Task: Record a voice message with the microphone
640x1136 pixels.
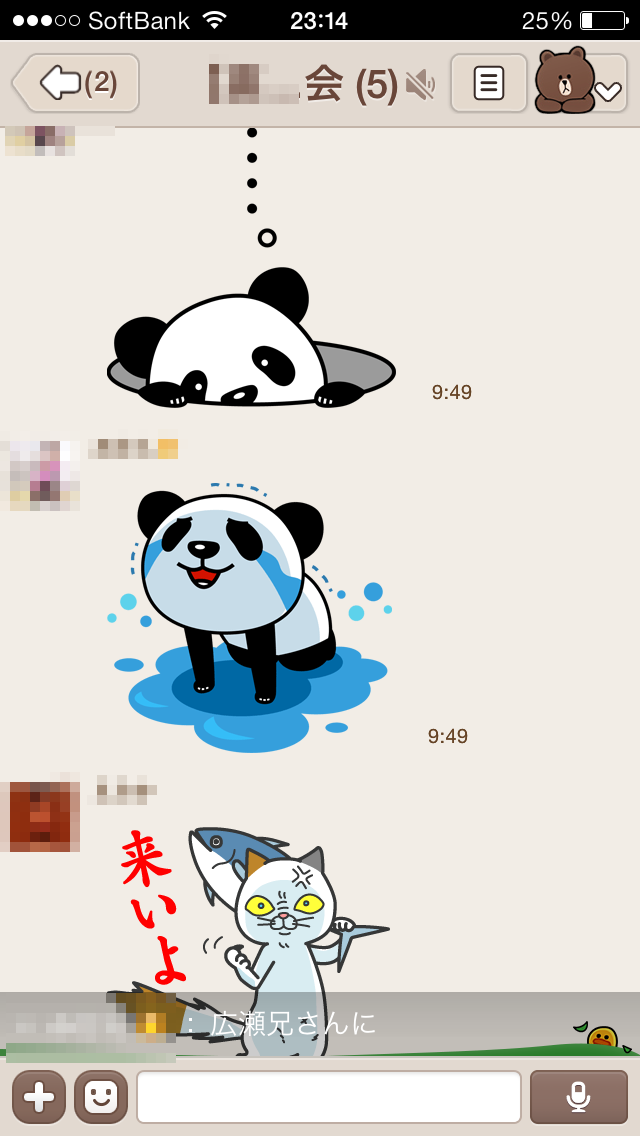Action: (578, 1097)
